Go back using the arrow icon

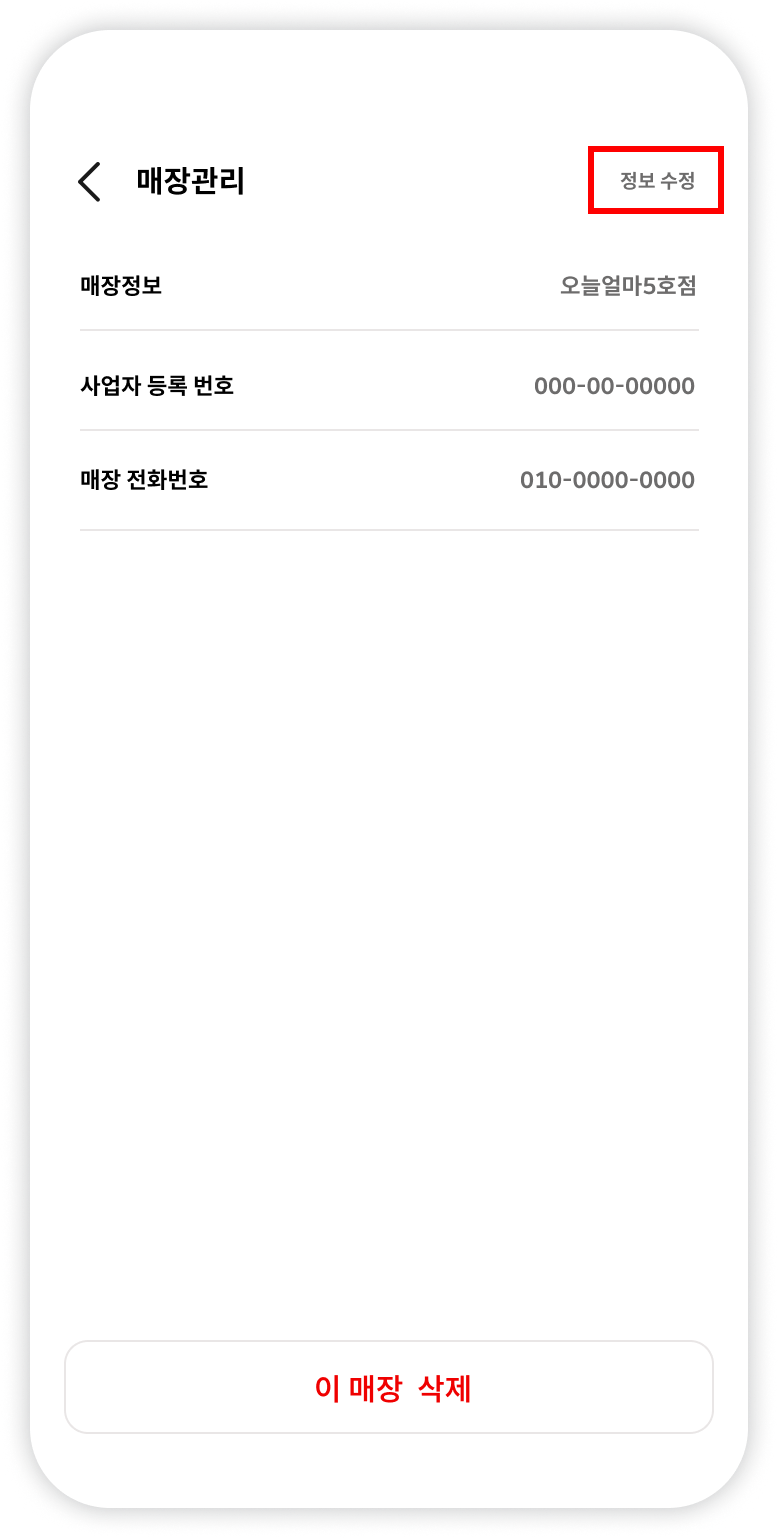pyautogui.click(x=90, y=182)
